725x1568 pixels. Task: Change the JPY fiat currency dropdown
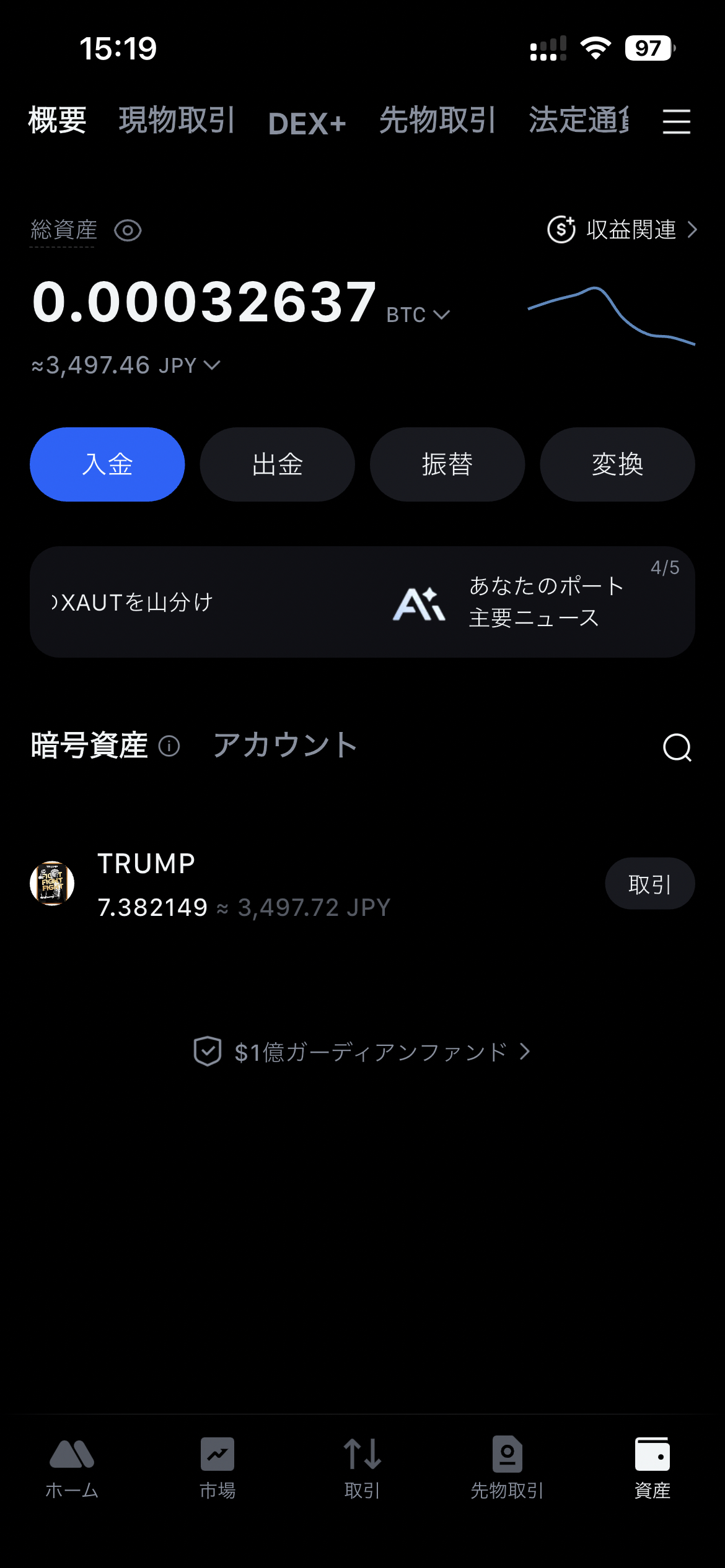[x=188, y=365]
